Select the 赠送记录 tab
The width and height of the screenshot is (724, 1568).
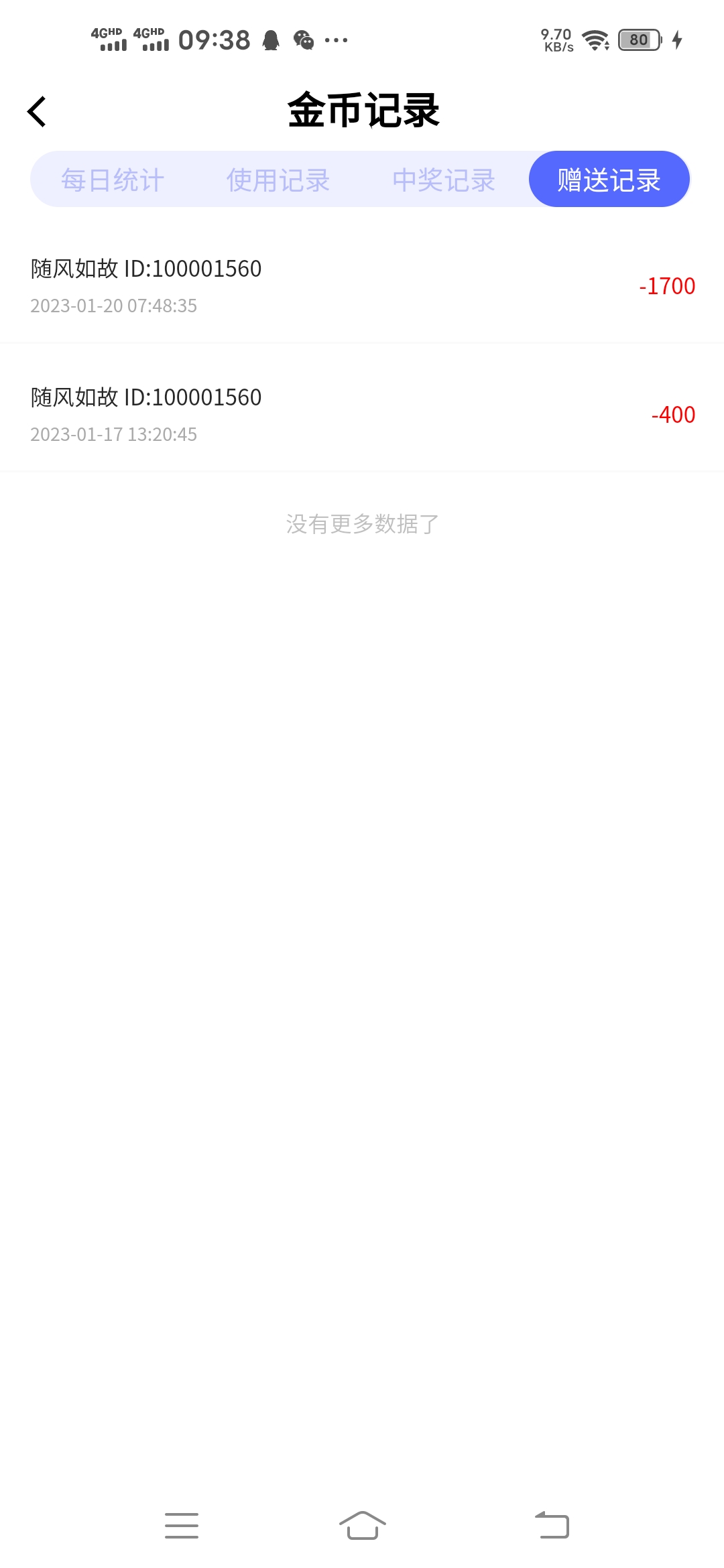[x=609, y=179]
